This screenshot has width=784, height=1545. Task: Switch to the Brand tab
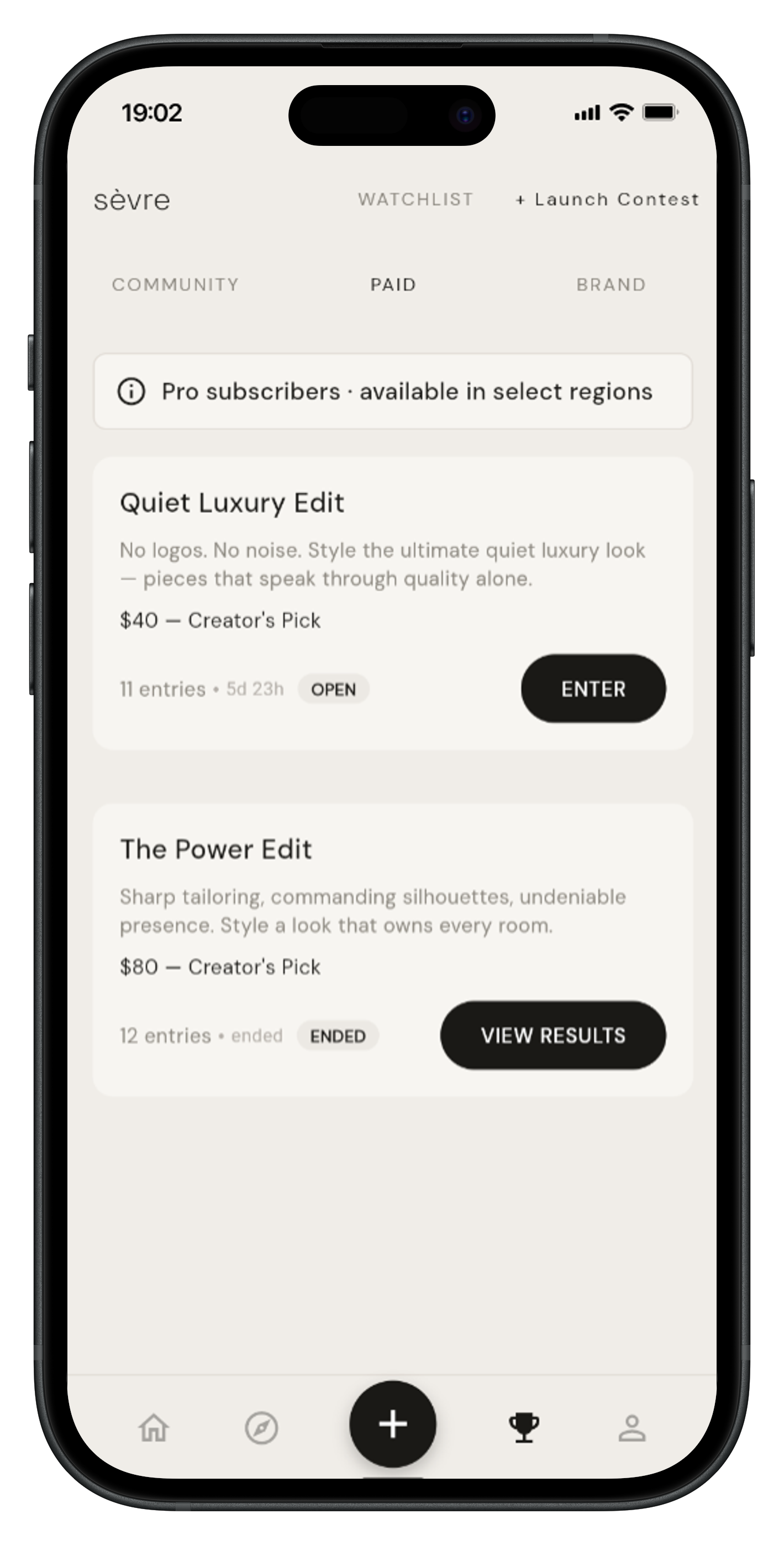(x=611, y=284)
